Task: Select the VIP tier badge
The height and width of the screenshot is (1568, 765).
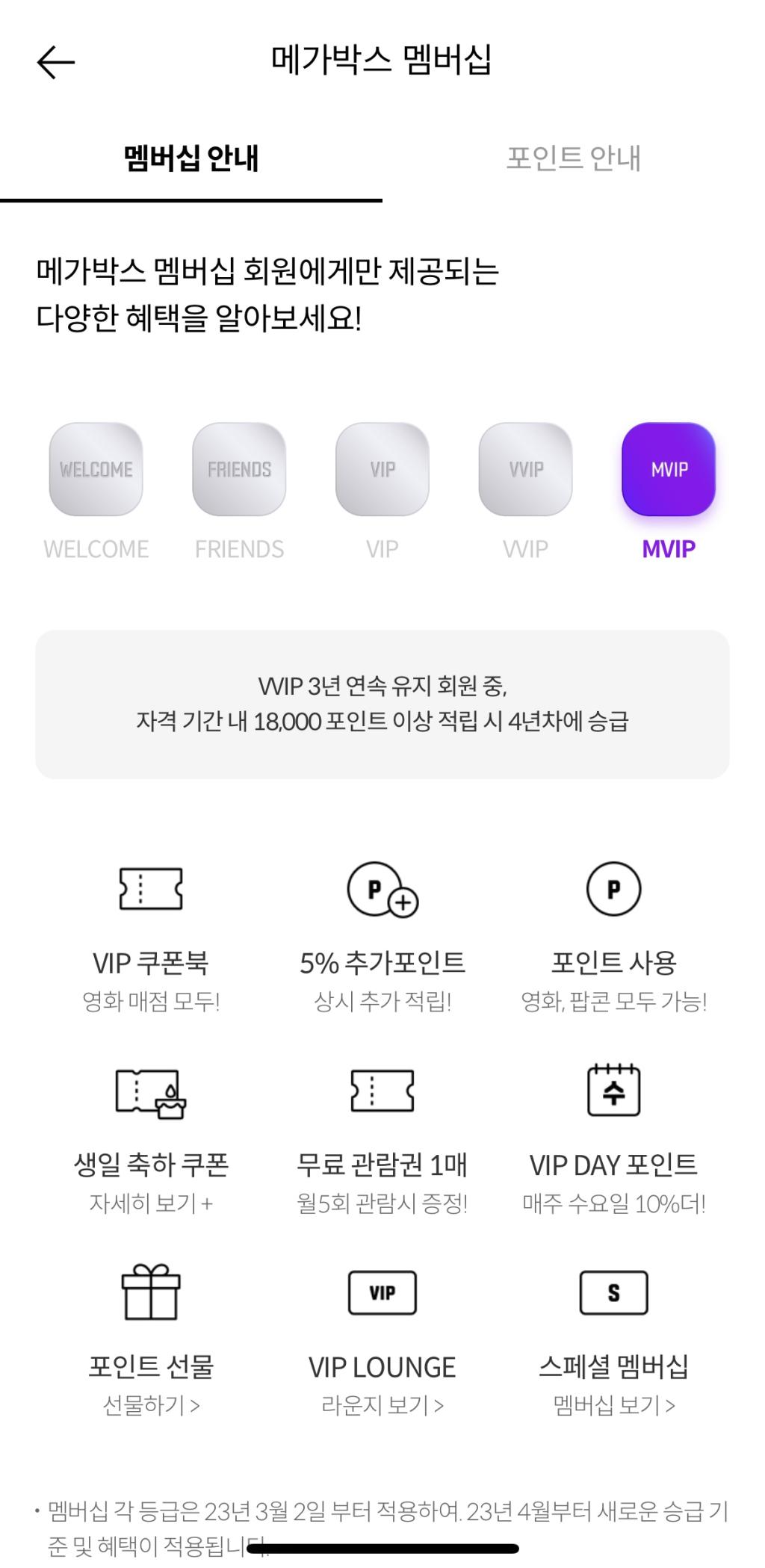Action: 382,469
